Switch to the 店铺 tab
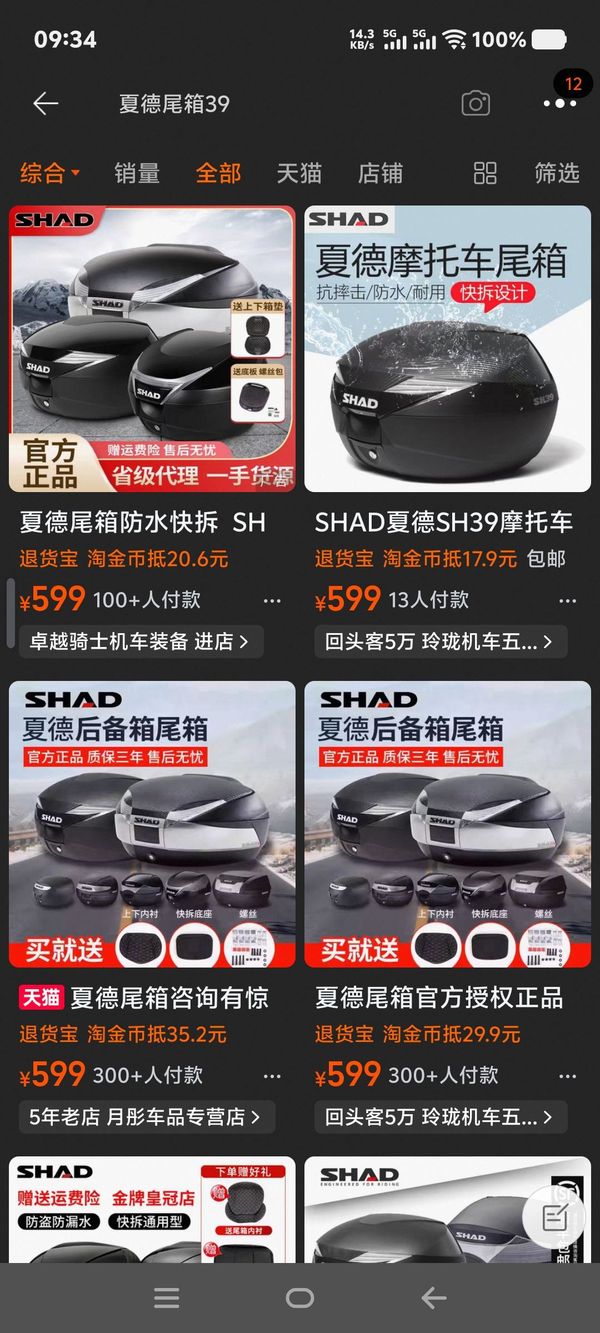The image size is (600, 1333). [380, 173]
